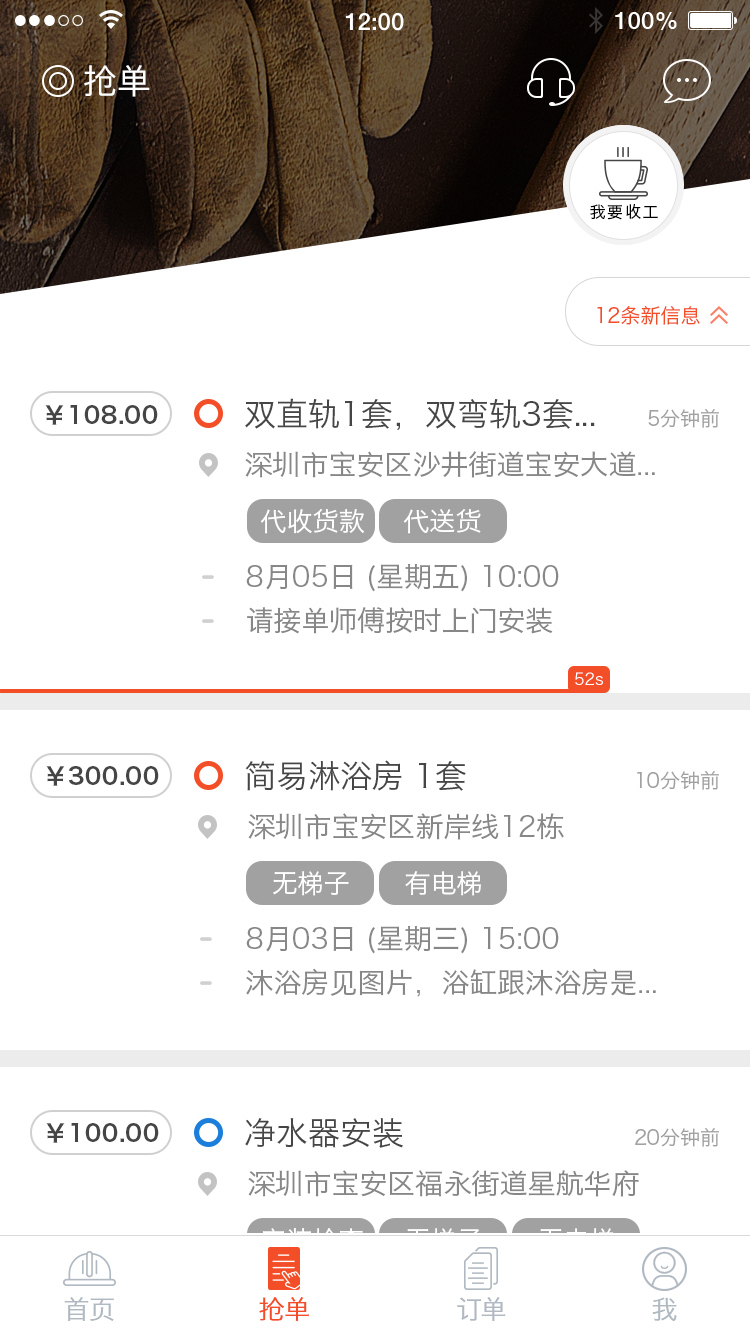Tap the 代收货款 tag on the first order
The width and height of the screenshot is (750, 1334).
310,521
